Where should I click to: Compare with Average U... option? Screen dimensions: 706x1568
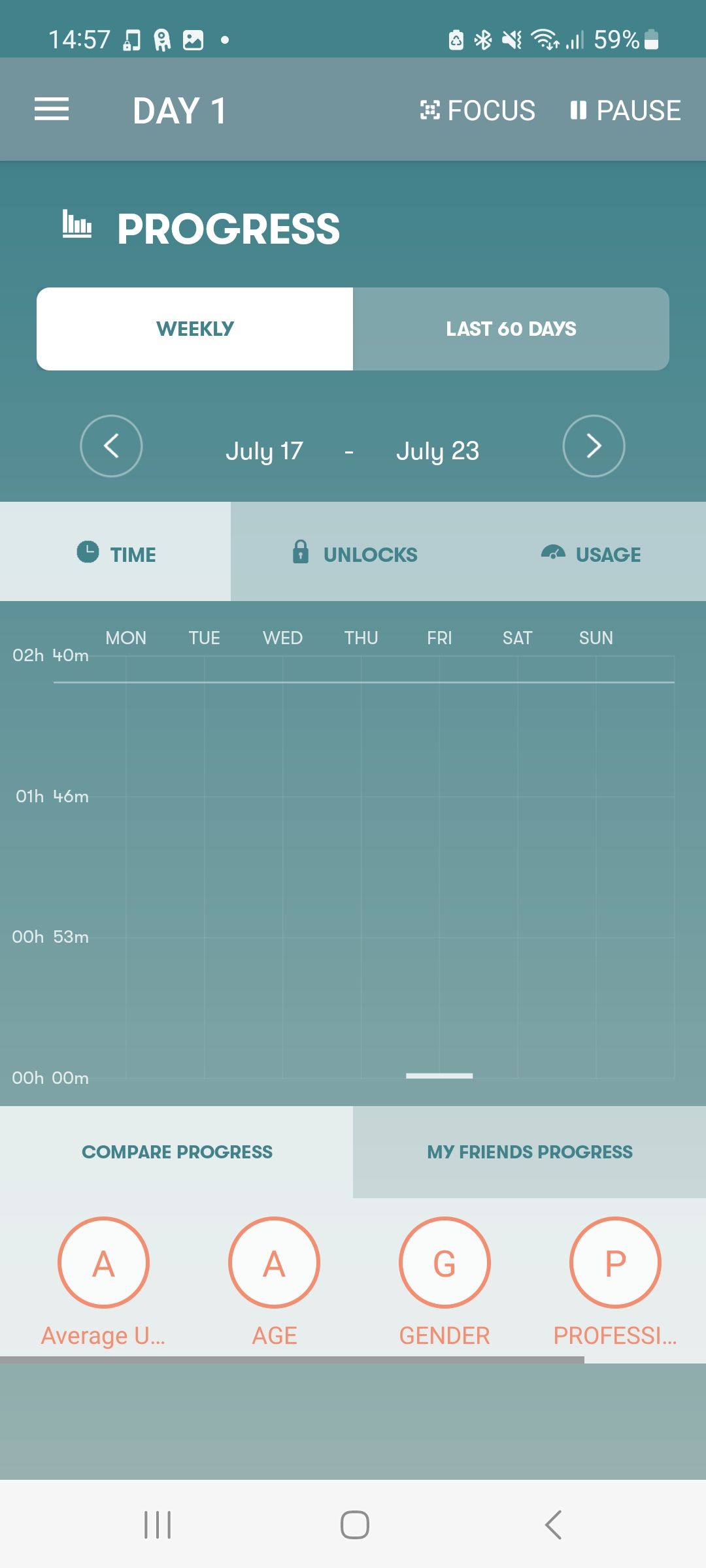(x=103, y=1263)
